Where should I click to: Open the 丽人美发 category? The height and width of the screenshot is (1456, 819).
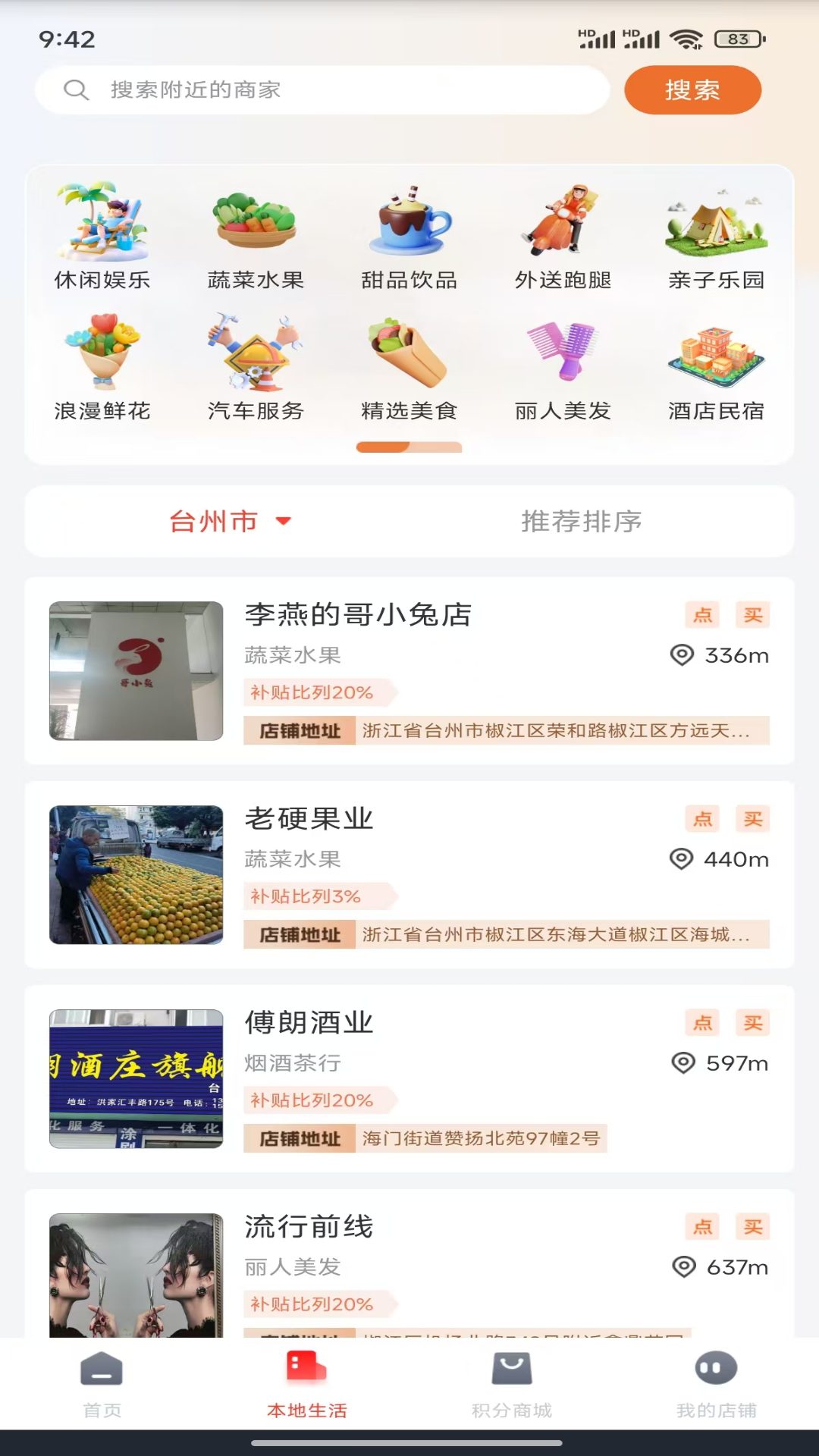(x=563, y=356)
